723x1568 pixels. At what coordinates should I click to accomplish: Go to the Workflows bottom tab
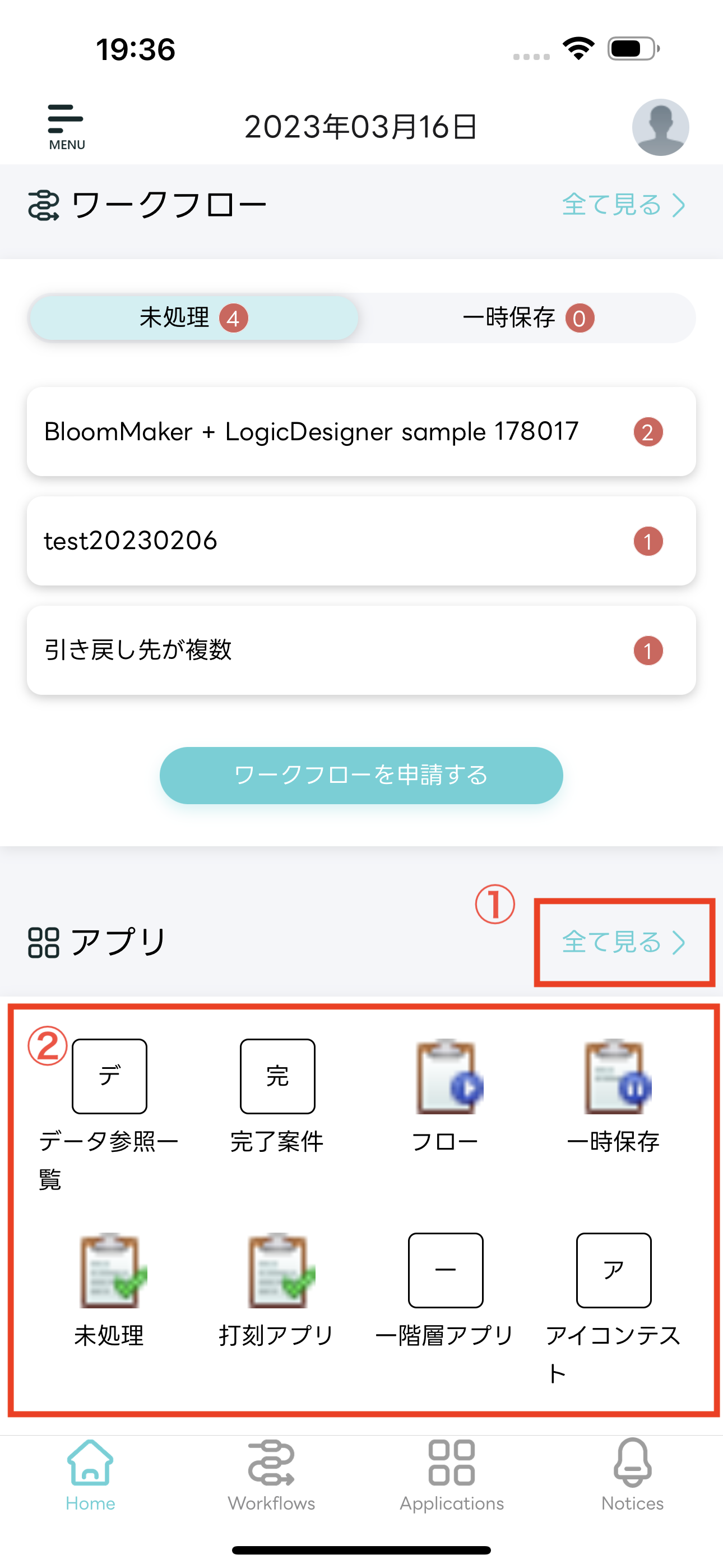coord(271,1475)
